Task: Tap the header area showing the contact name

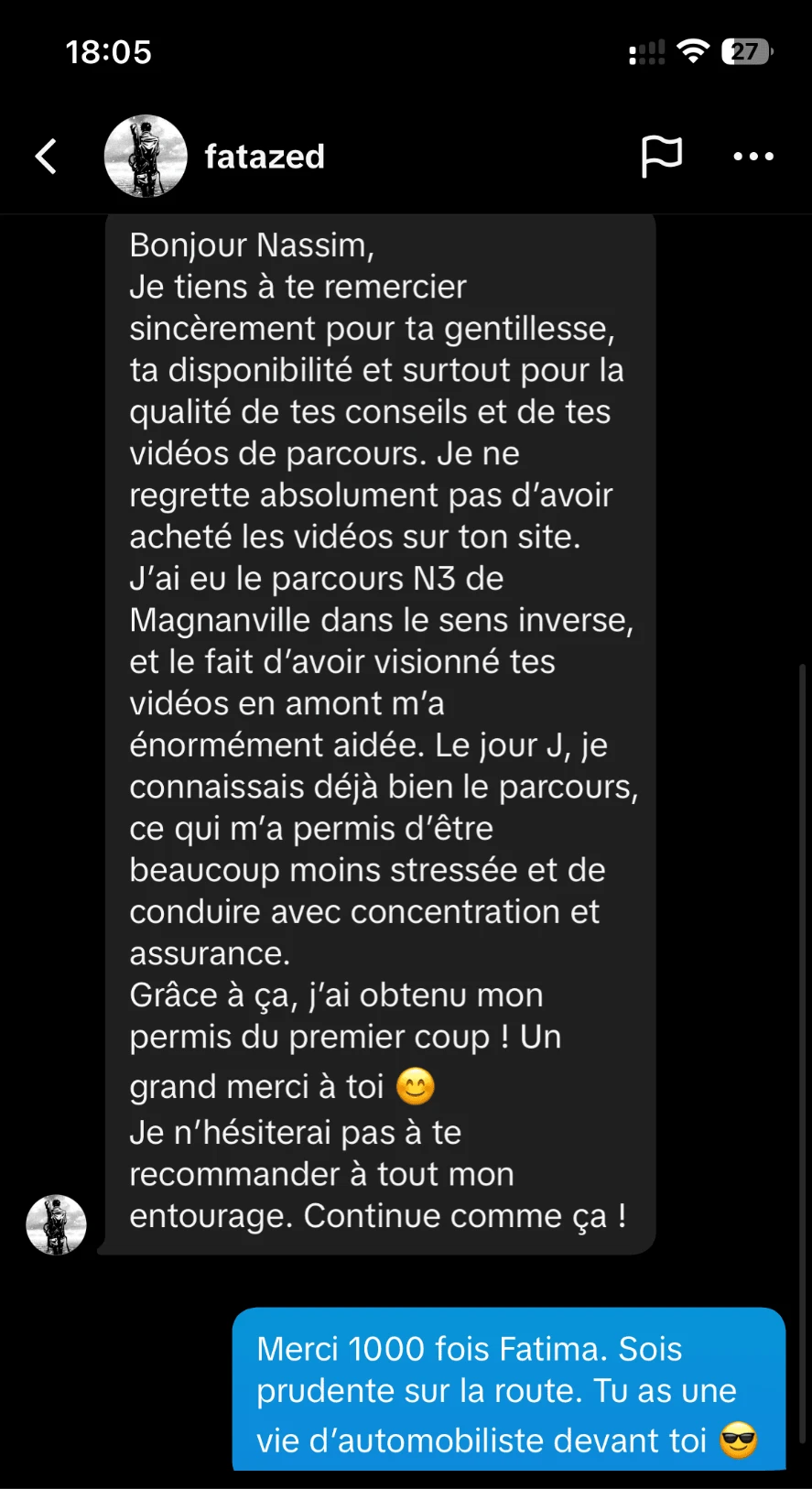Action: pos(265,156)
